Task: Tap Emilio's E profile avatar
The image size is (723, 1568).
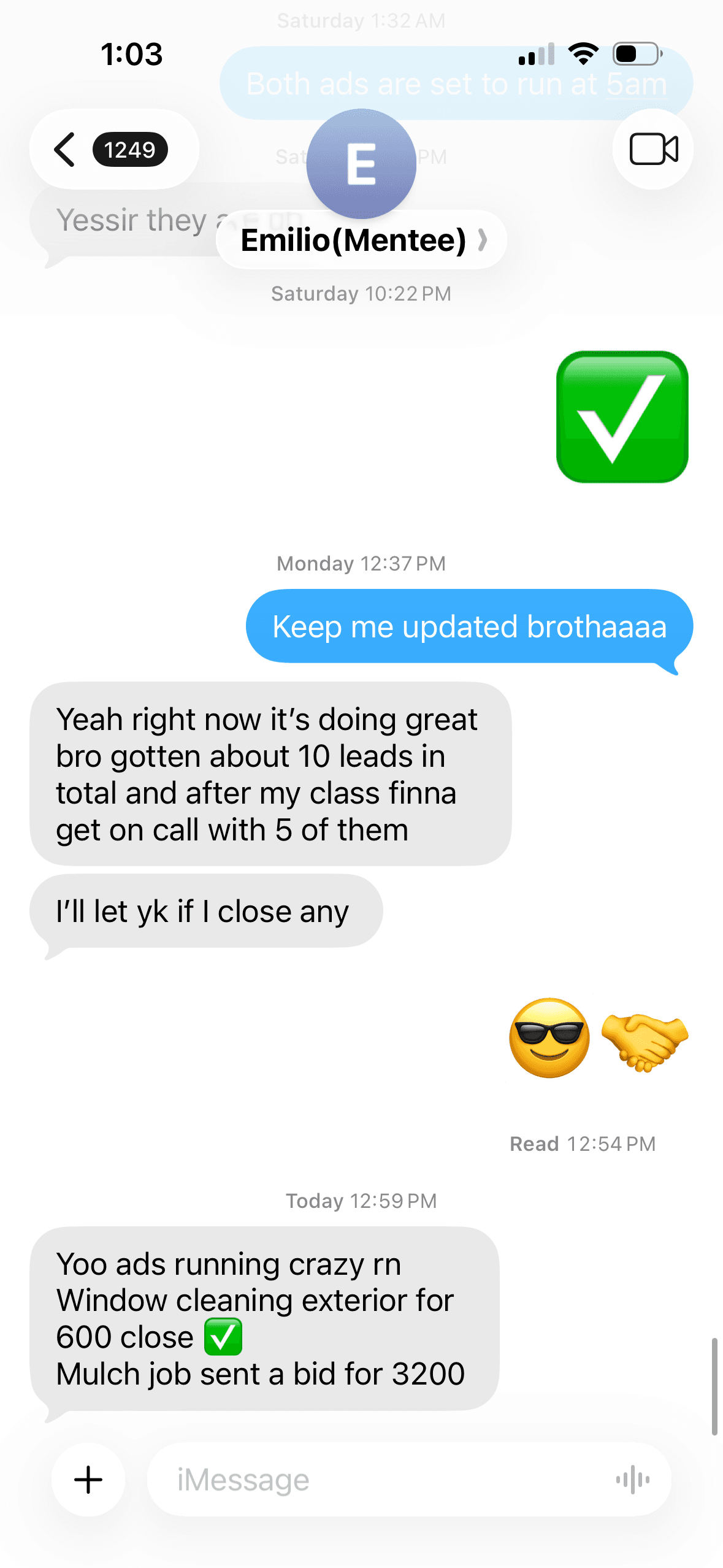Action: tap(361, 164)
